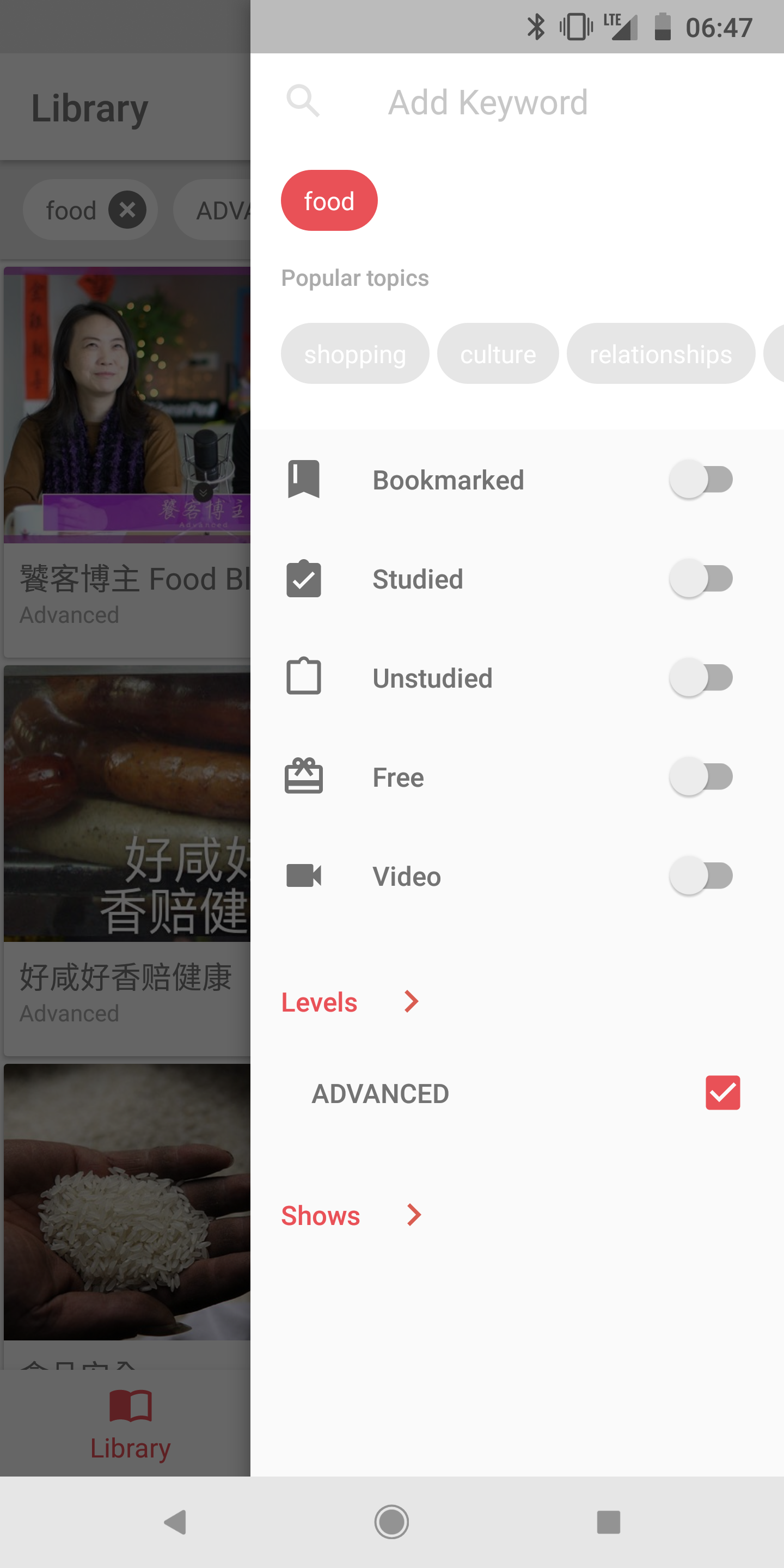Viewport: 784px width, 1568px height.
Task: Remove the red food keyword chip
Action: click(x=329, y=201)
